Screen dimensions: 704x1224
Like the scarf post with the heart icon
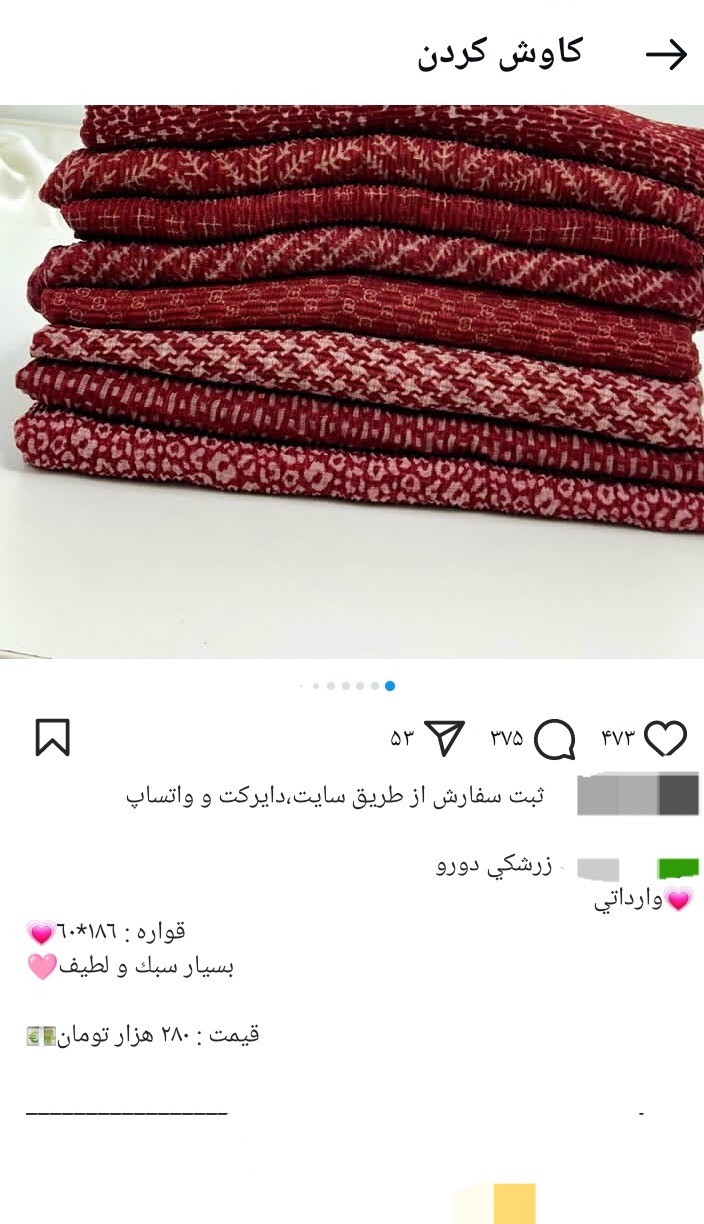coord(665,739)
